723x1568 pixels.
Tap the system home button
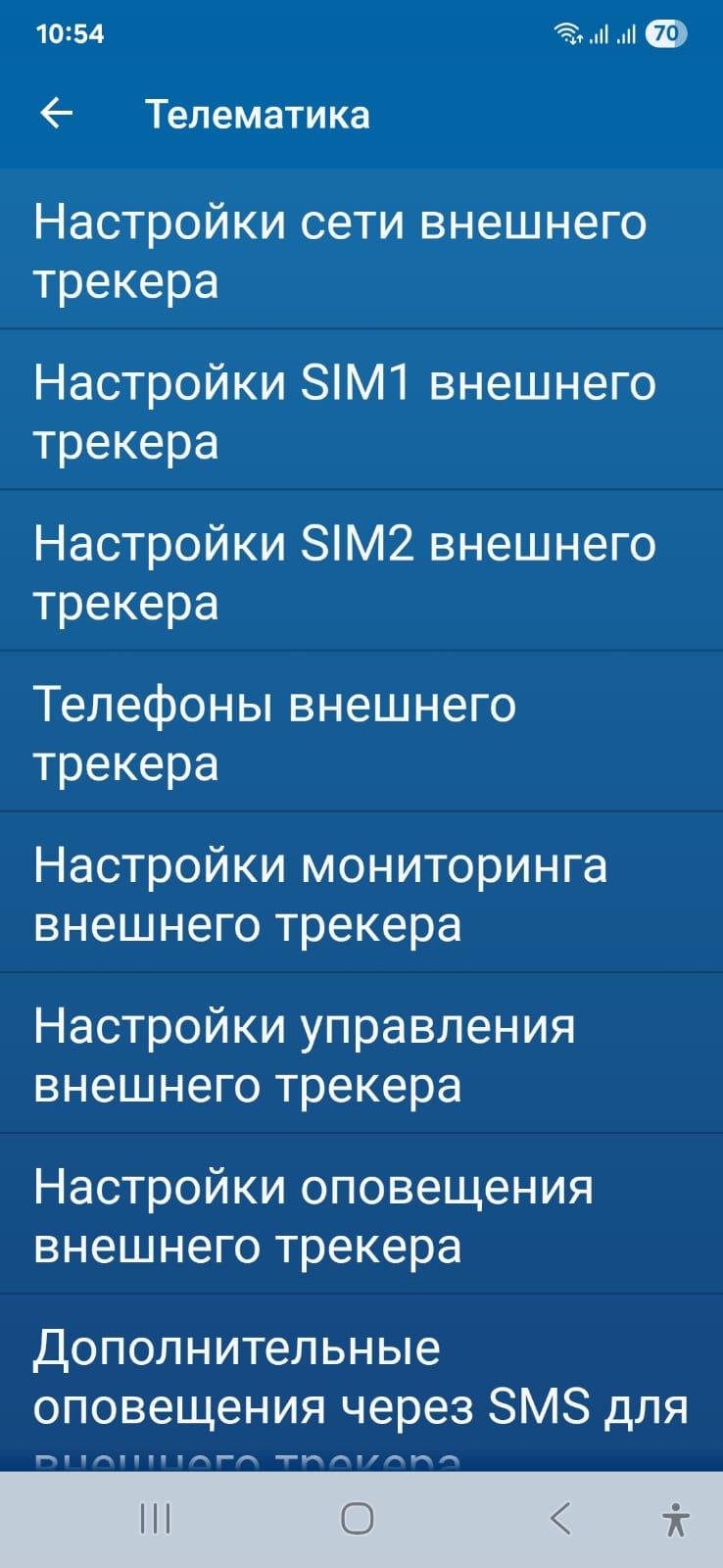coord(358,1519)
